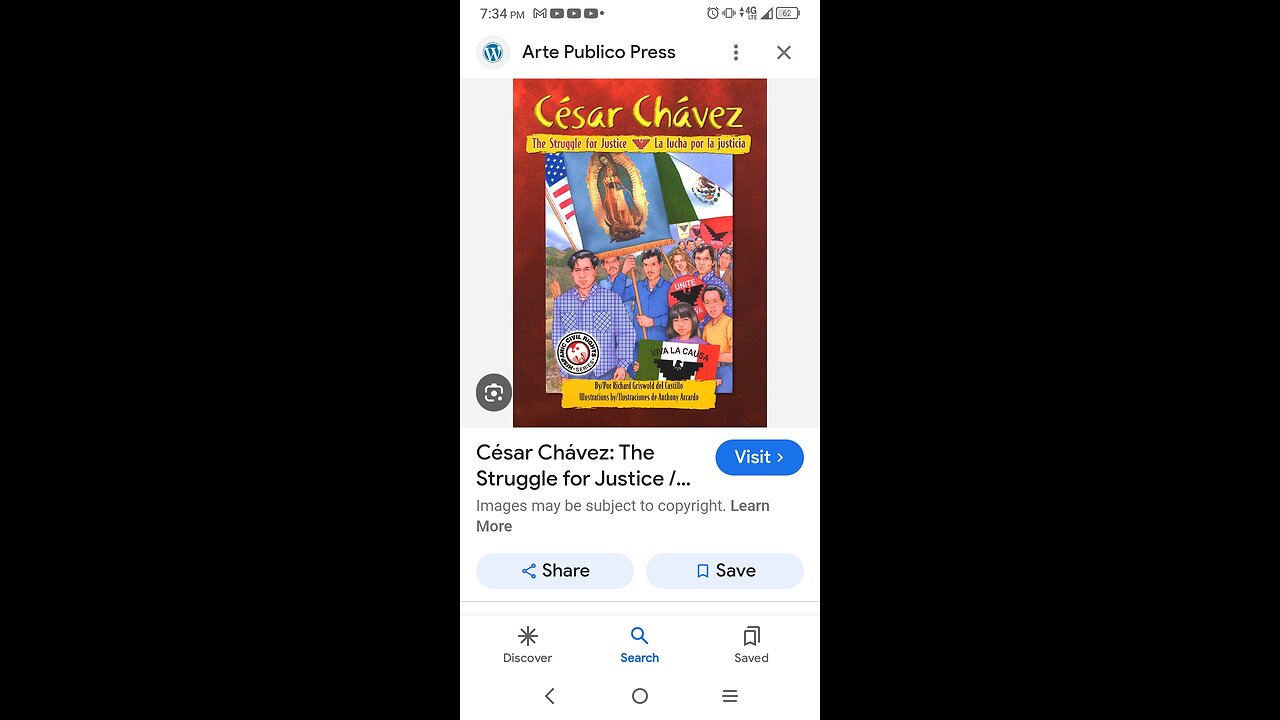Go to the home screen

click(x=640, y=696)
